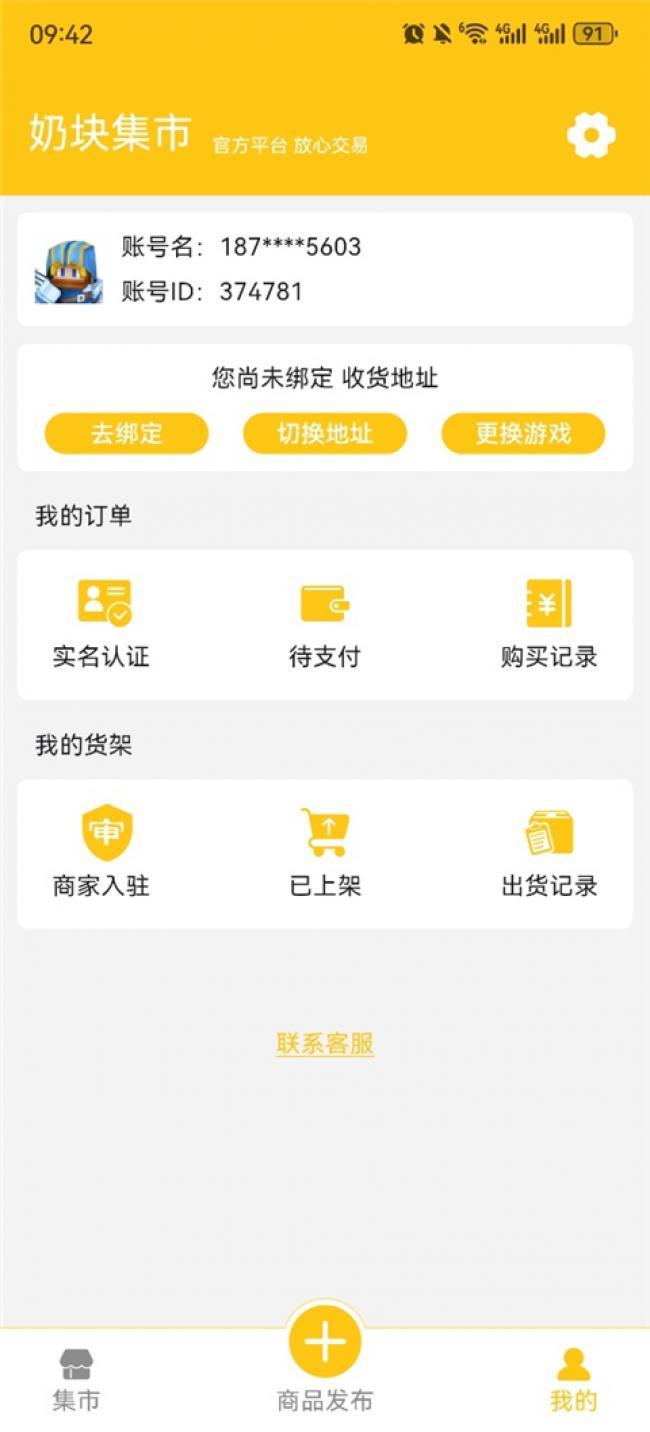Switch to the 我的 tab
Image resolution: width=650 pixels, height=1432 pixels.
[573, 1380]
